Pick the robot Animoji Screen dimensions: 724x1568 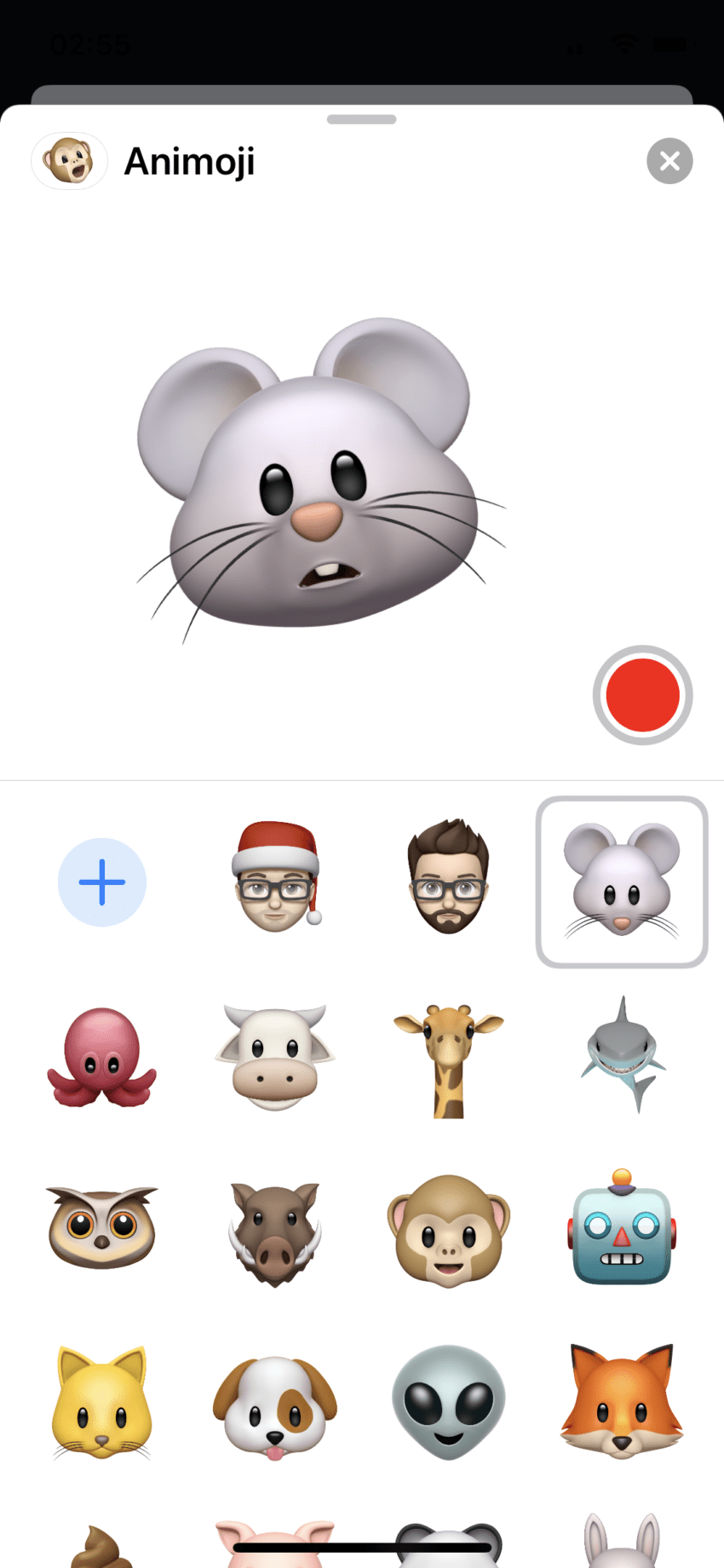pos(622,1229)
